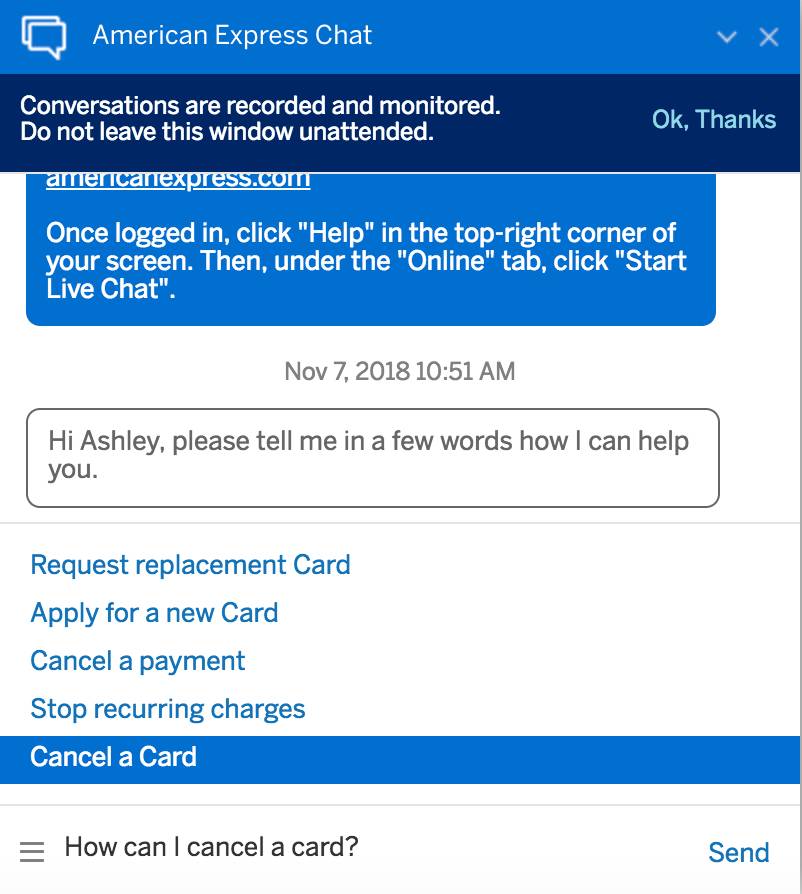
Task: Send the typed message
Action: 738,852
